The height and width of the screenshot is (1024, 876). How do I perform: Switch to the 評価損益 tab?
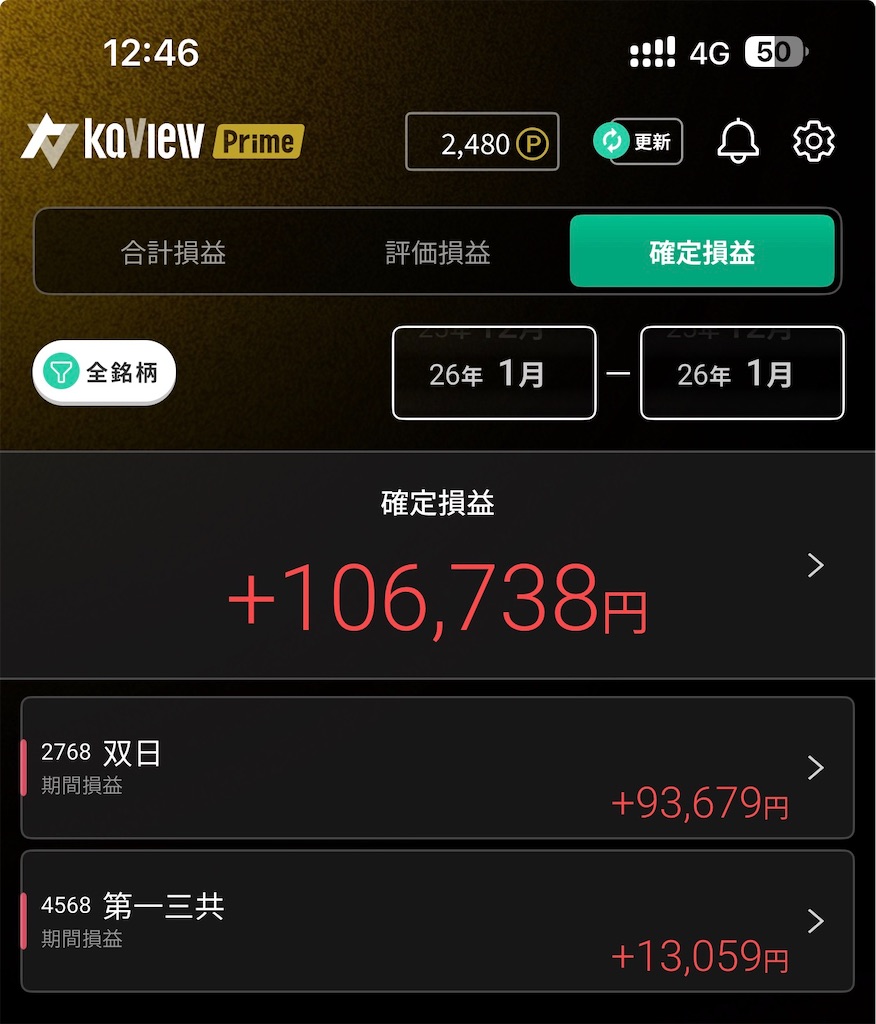point(438,253)
